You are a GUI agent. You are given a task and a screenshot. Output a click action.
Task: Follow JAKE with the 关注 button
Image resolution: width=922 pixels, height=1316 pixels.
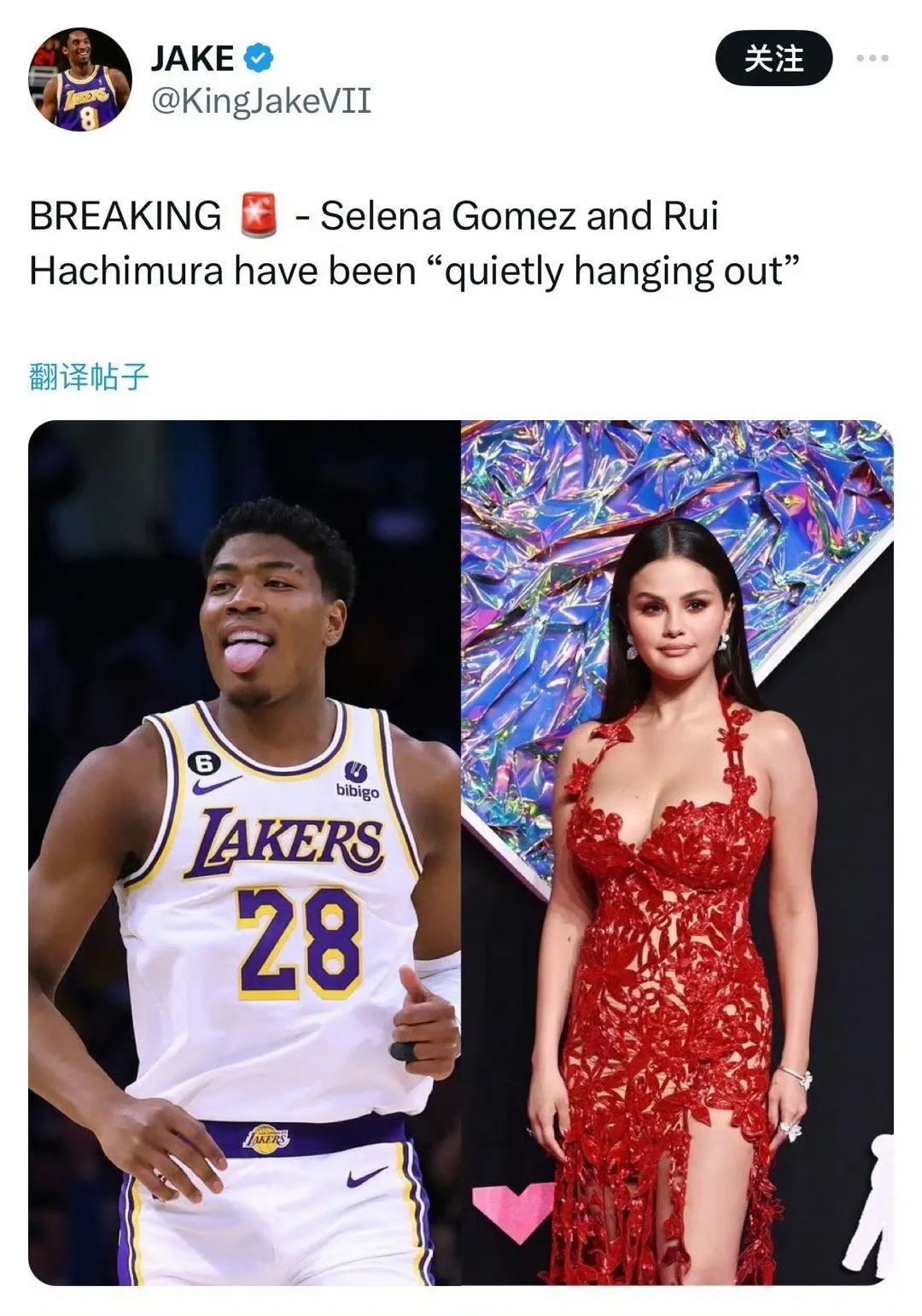[773, 59]
